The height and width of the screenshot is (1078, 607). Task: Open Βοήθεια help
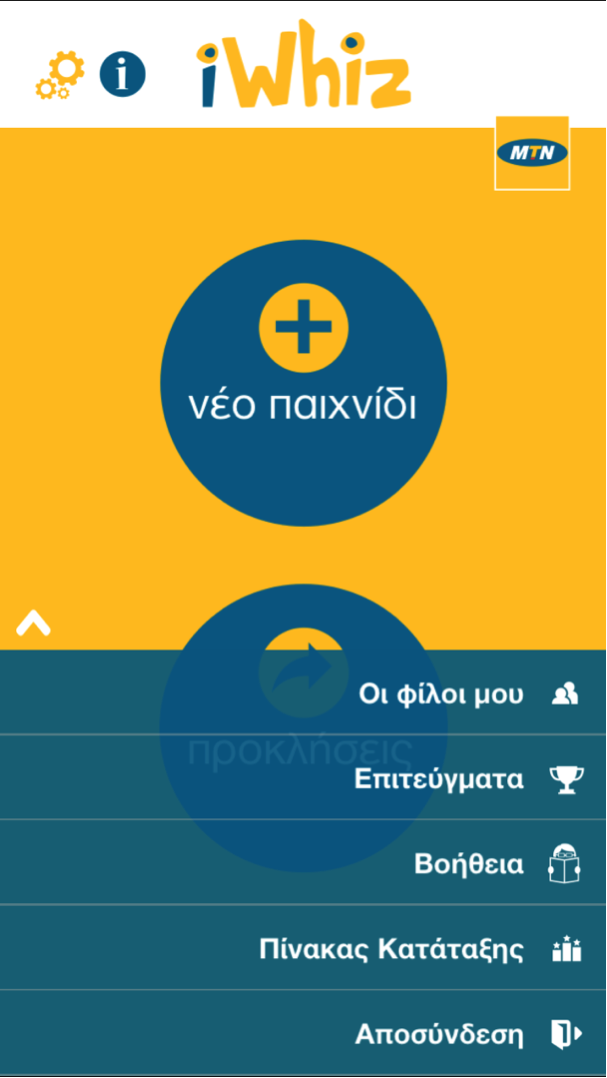[x=468, y=864]
